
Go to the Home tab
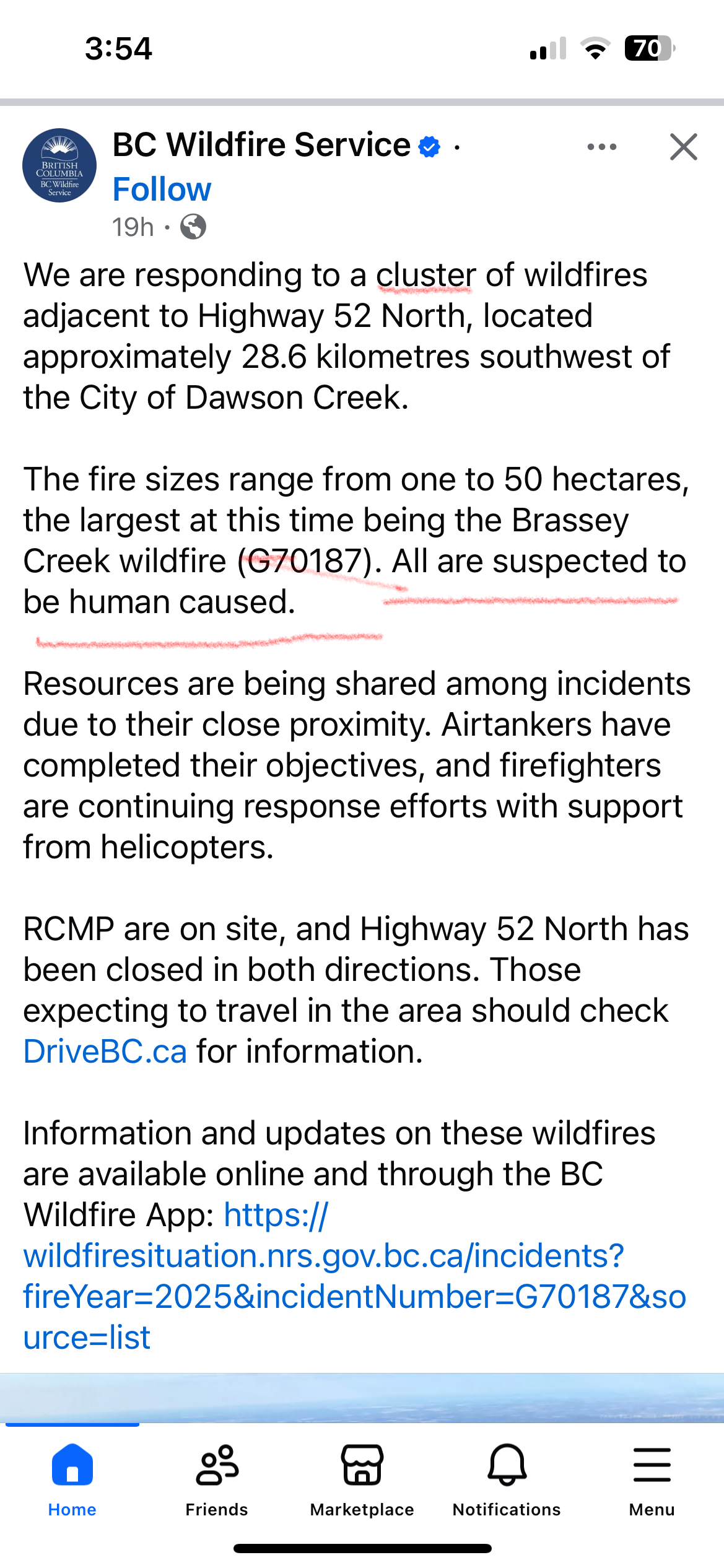(72, 1480)
